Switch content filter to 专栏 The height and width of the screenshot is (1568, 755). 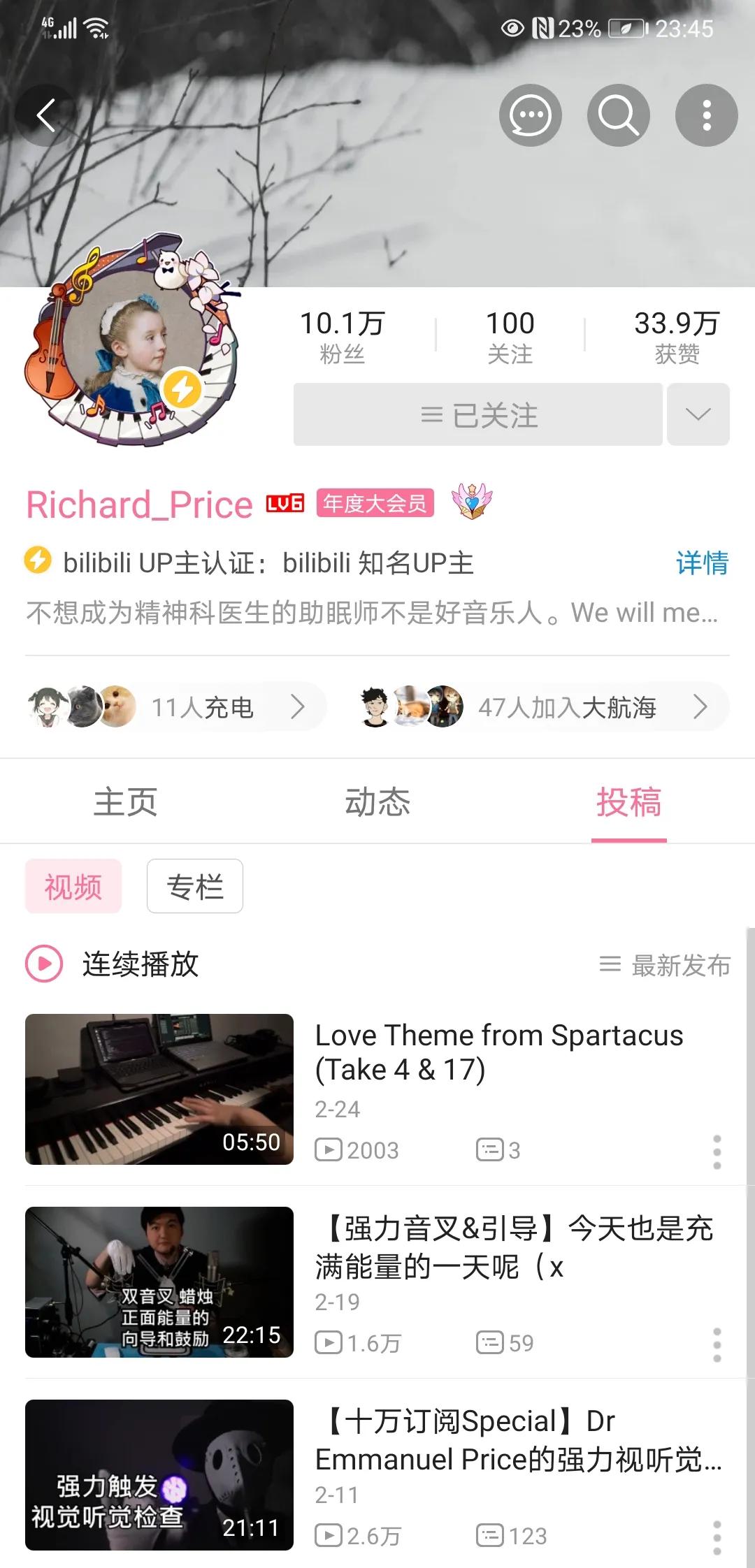click(195, 886)
